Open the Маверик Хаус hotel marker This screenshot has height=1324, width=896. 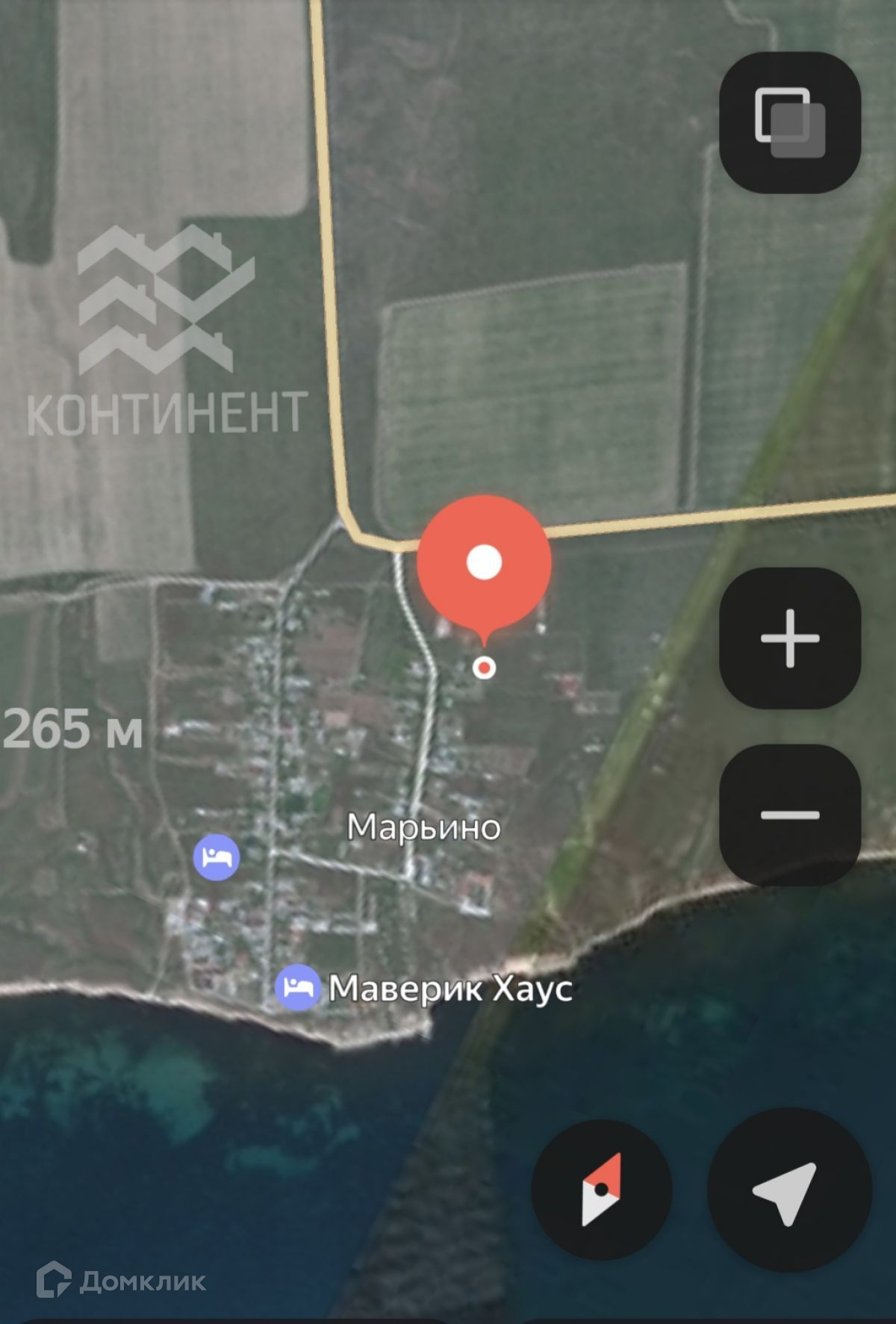[x=298, y=987]
